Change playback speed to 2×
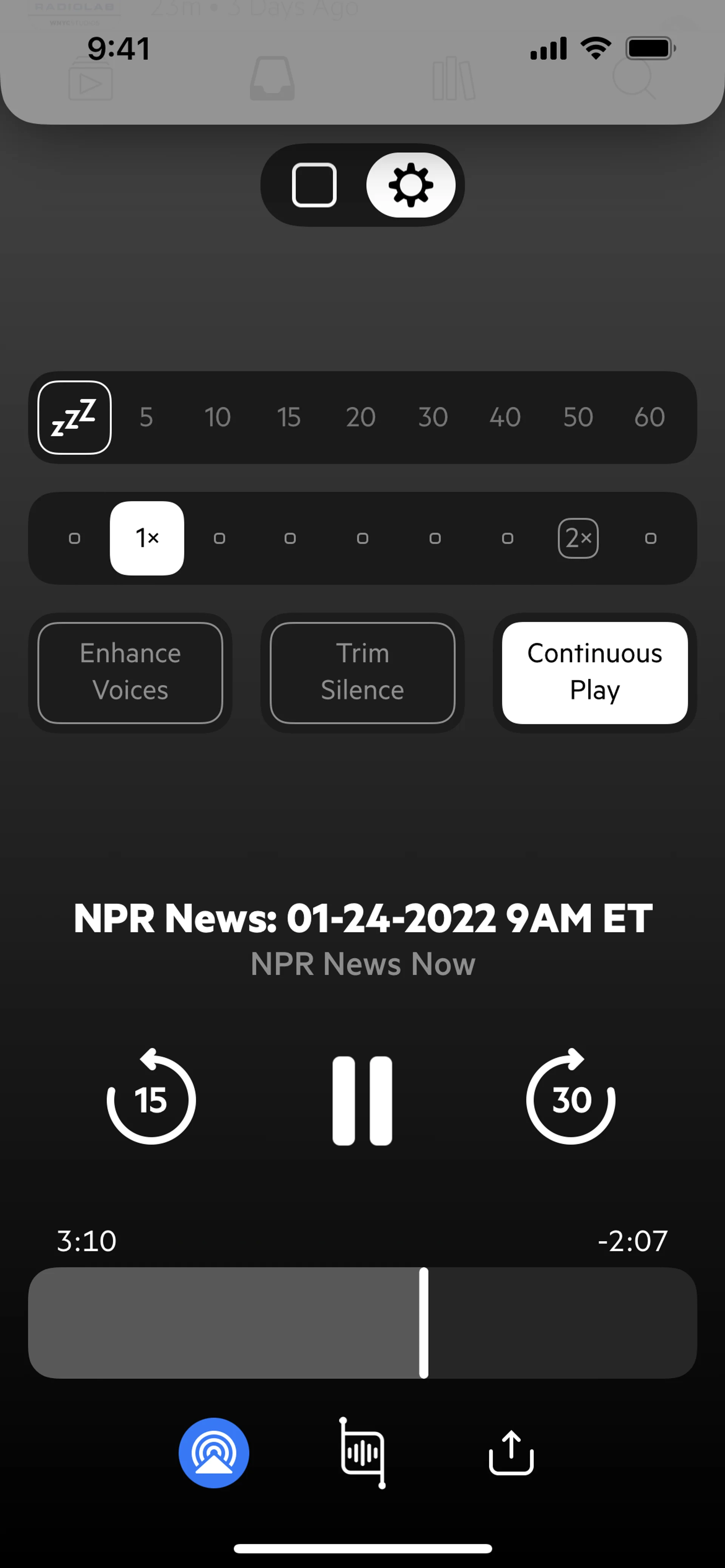 (x=578, y=538)
